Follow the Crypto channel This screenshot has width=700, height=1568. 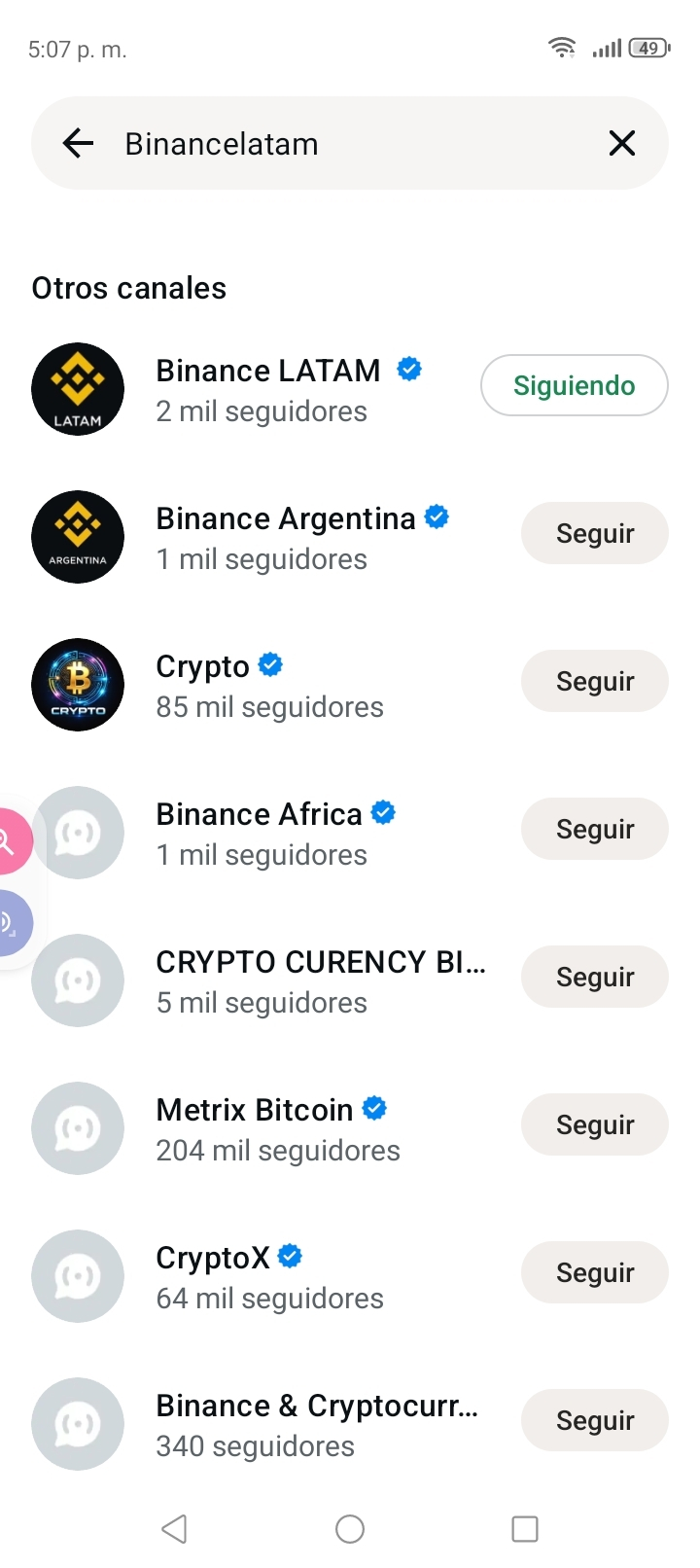(594, 682)
